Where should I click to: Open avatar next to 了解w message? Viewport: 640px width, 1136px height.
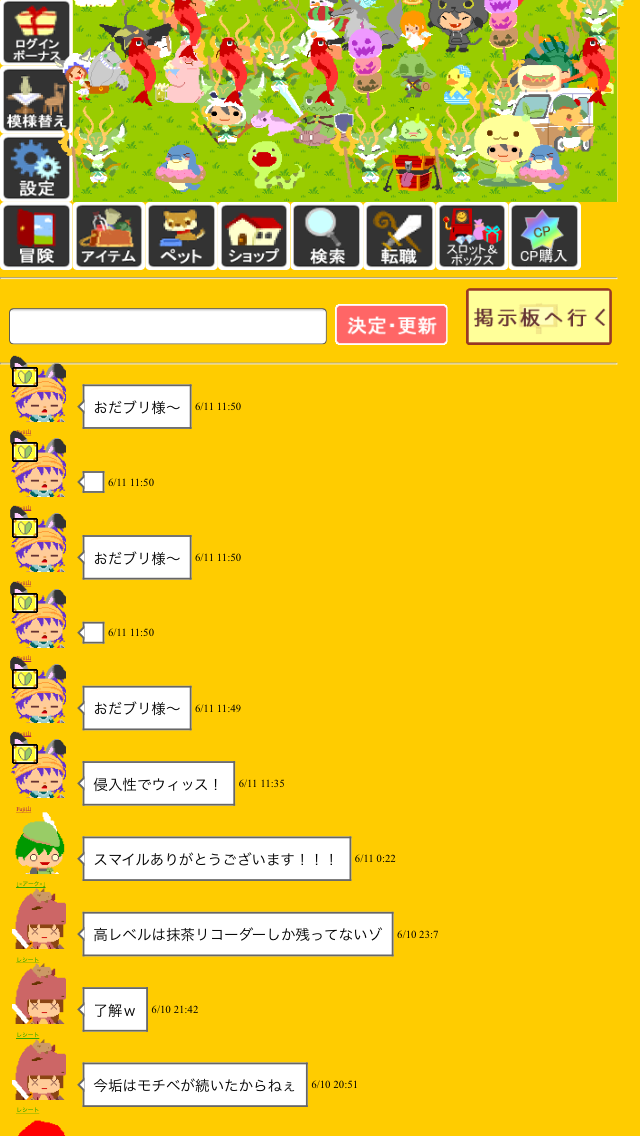[x=40, y=996]
